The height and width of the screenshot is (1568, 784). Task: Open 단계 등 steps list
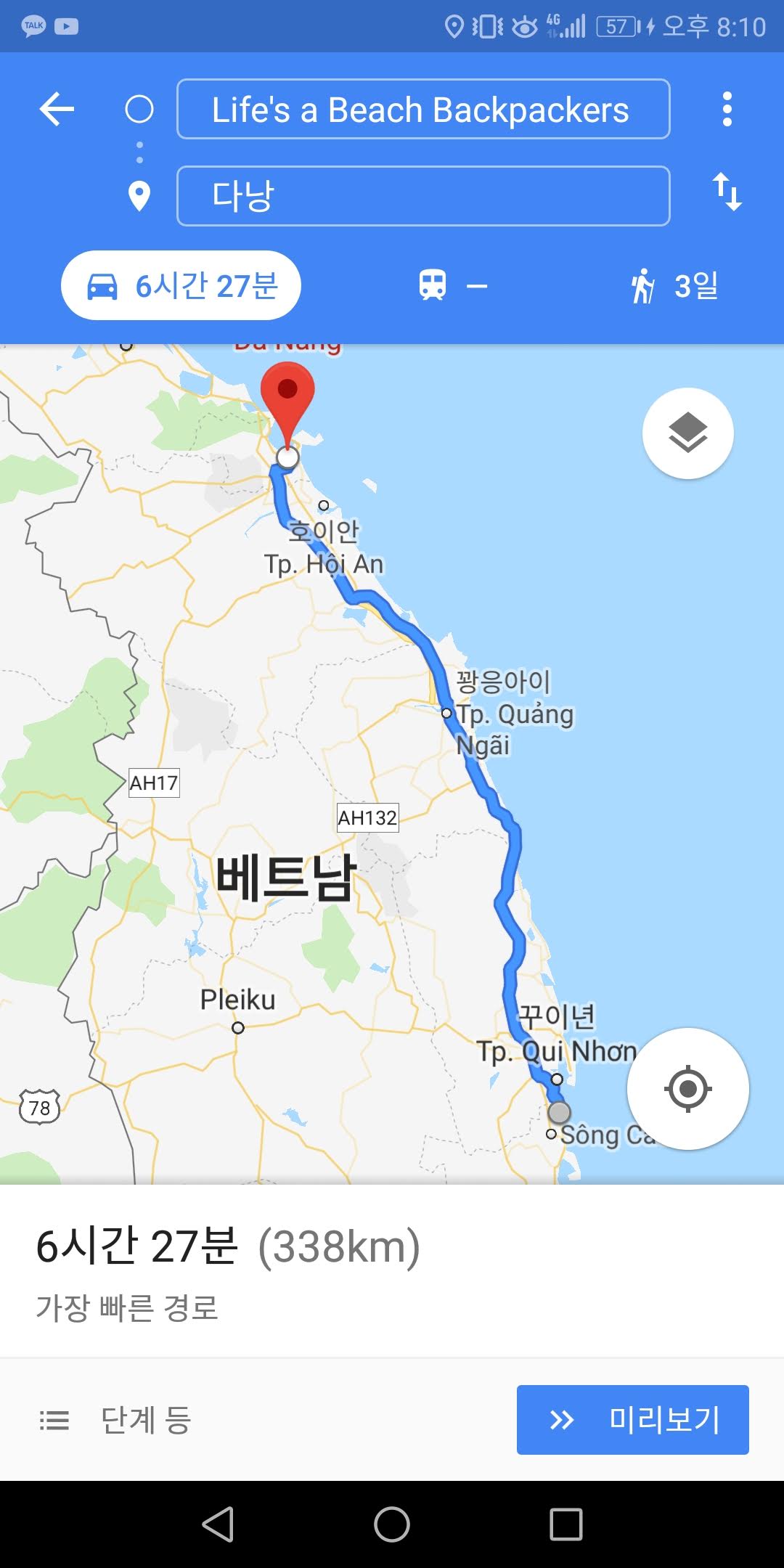click(116, 1420)
